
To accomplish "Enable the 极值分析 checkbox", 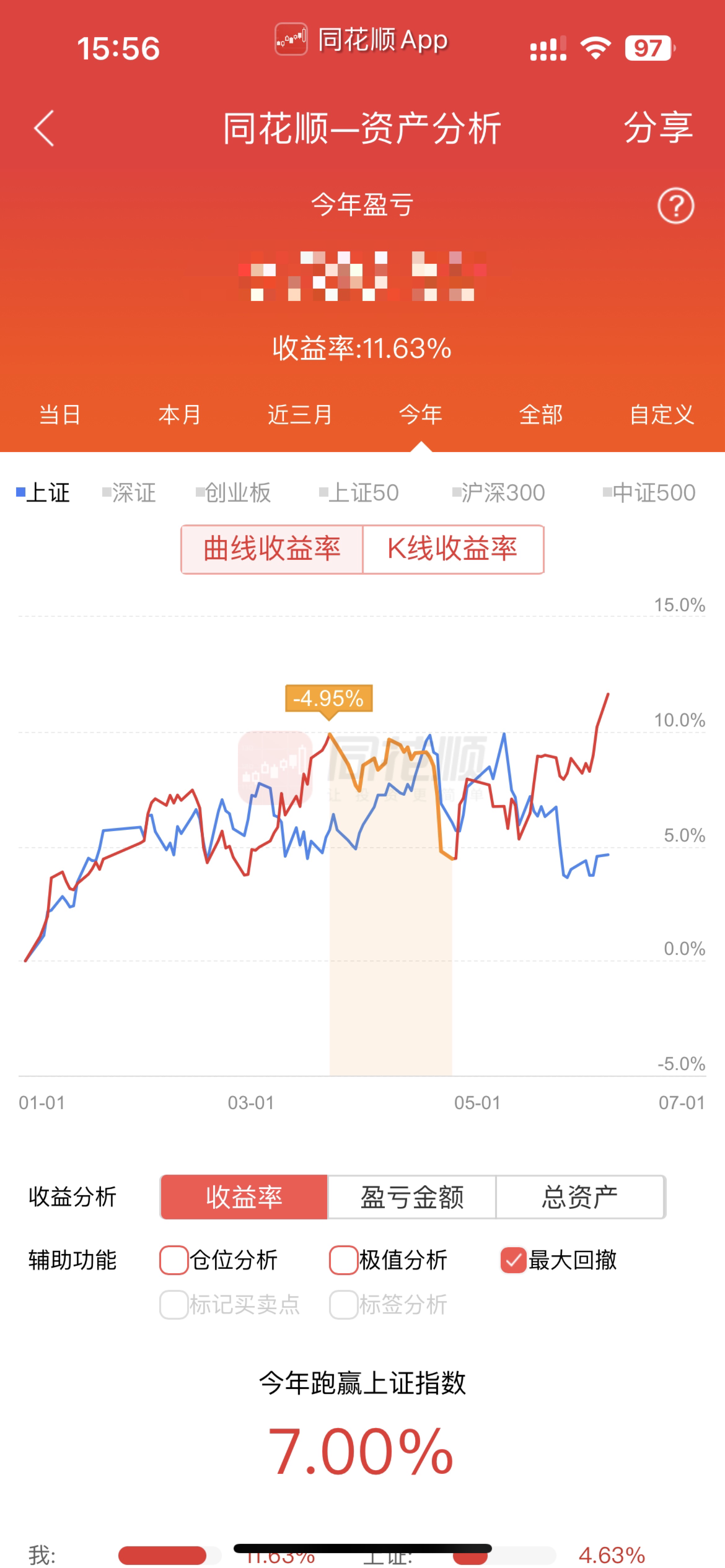I will click(344, 1260).
